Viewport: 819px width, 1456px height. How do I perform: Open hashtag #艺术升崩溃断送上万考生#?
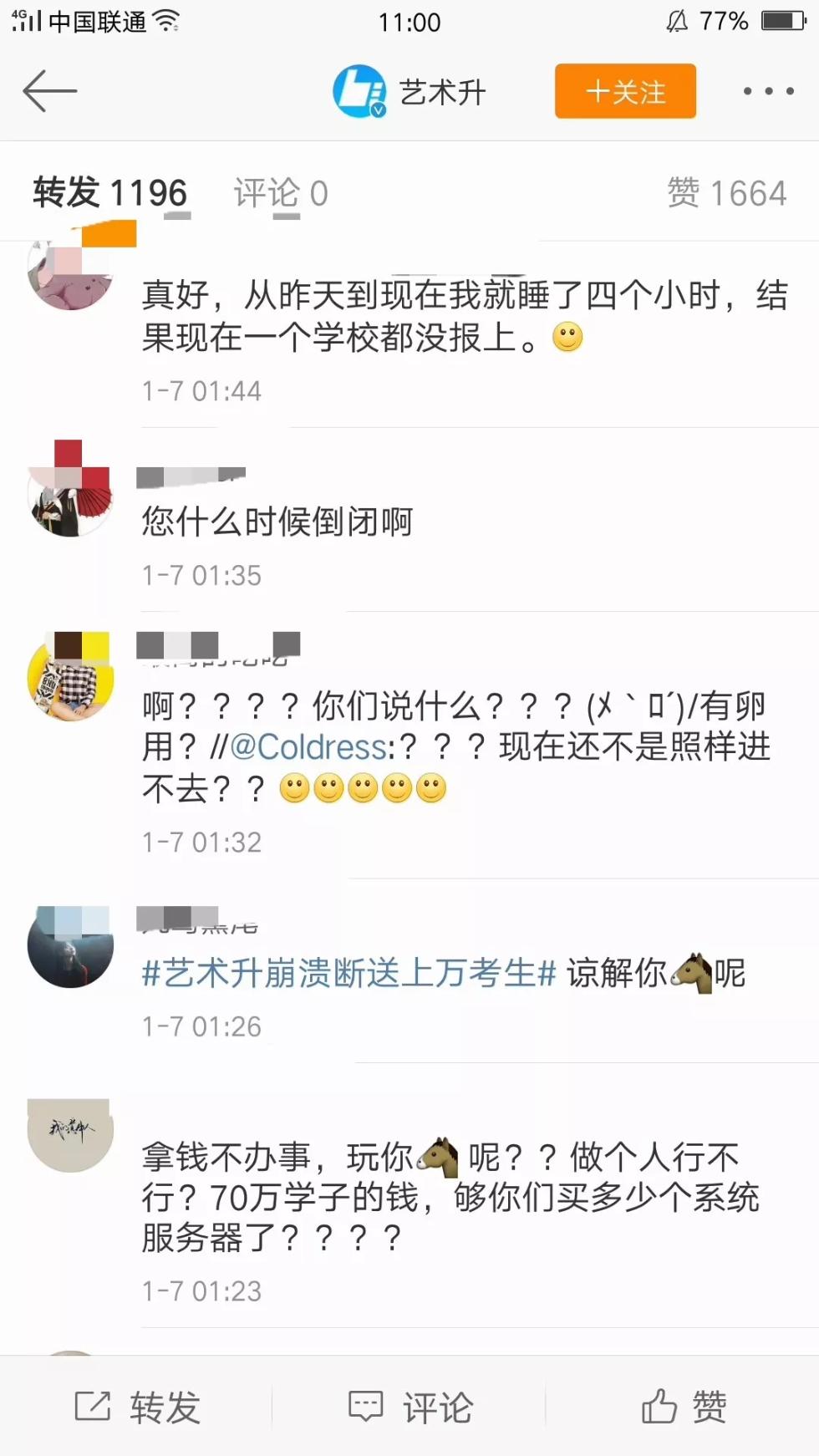[x=349, y=974]
